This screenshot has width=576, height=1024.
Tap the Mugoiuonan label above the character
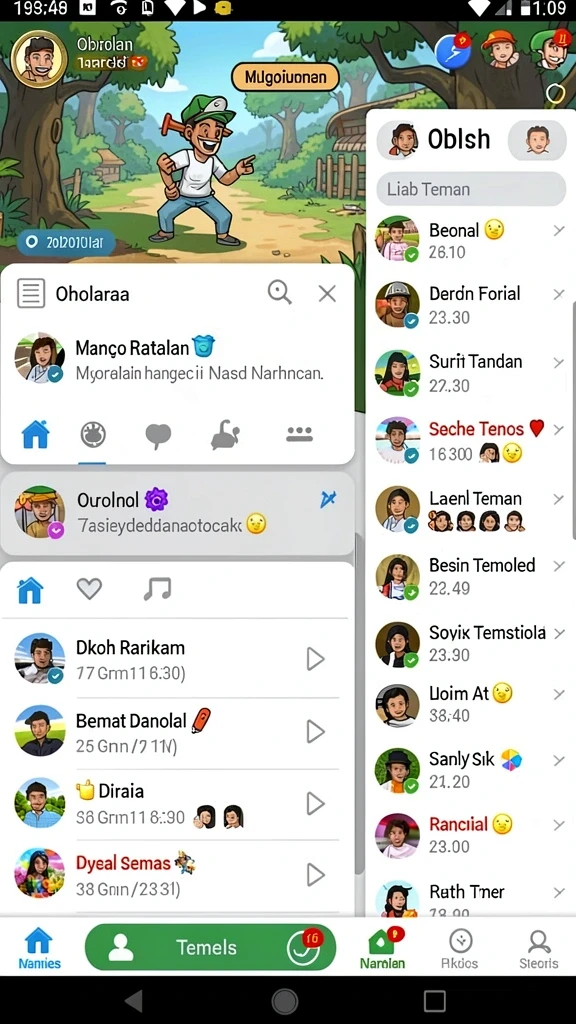pos(285,78)
